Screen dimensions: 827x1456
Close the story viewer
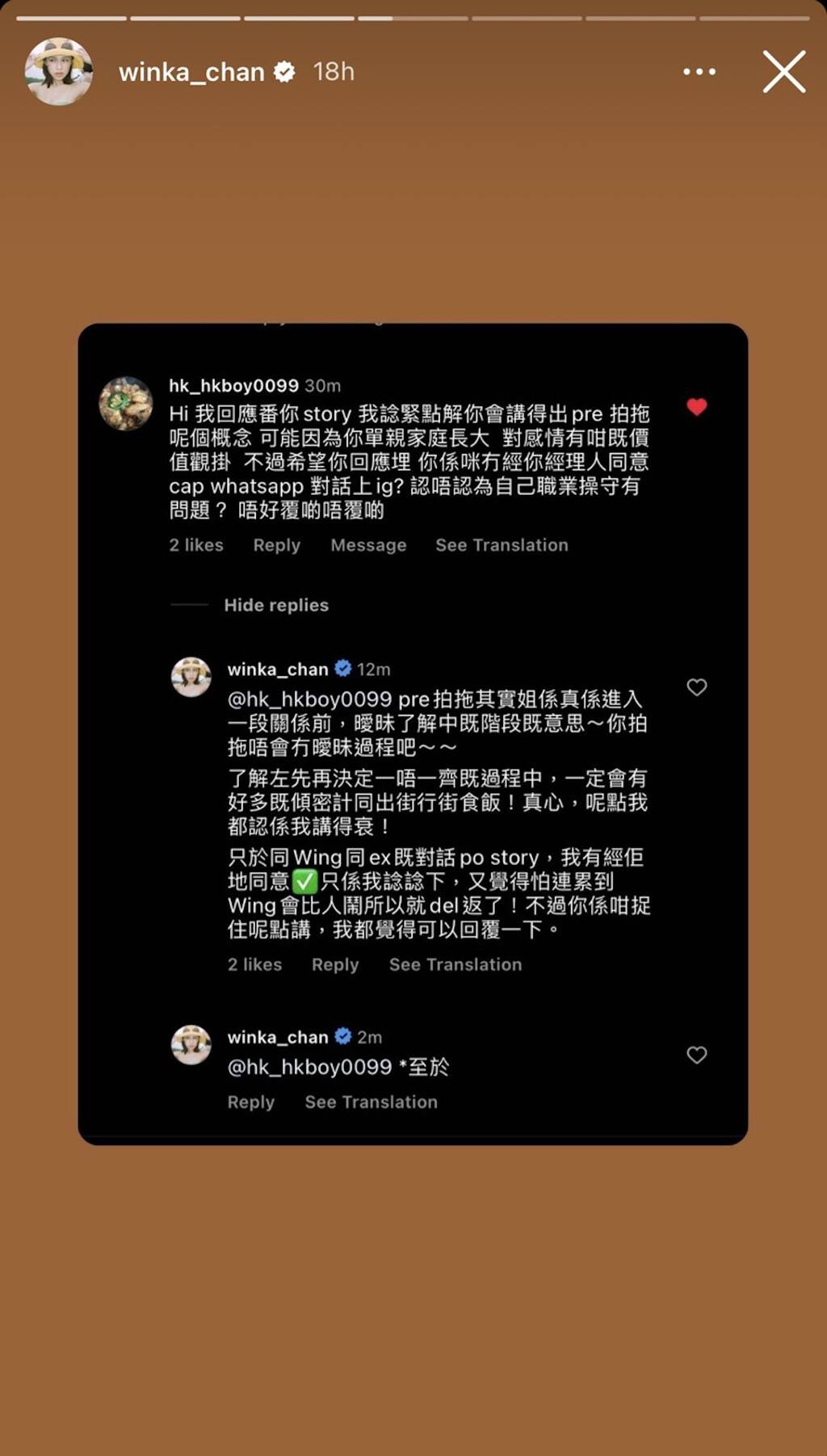pyautogui.click(x=783, y=72)
